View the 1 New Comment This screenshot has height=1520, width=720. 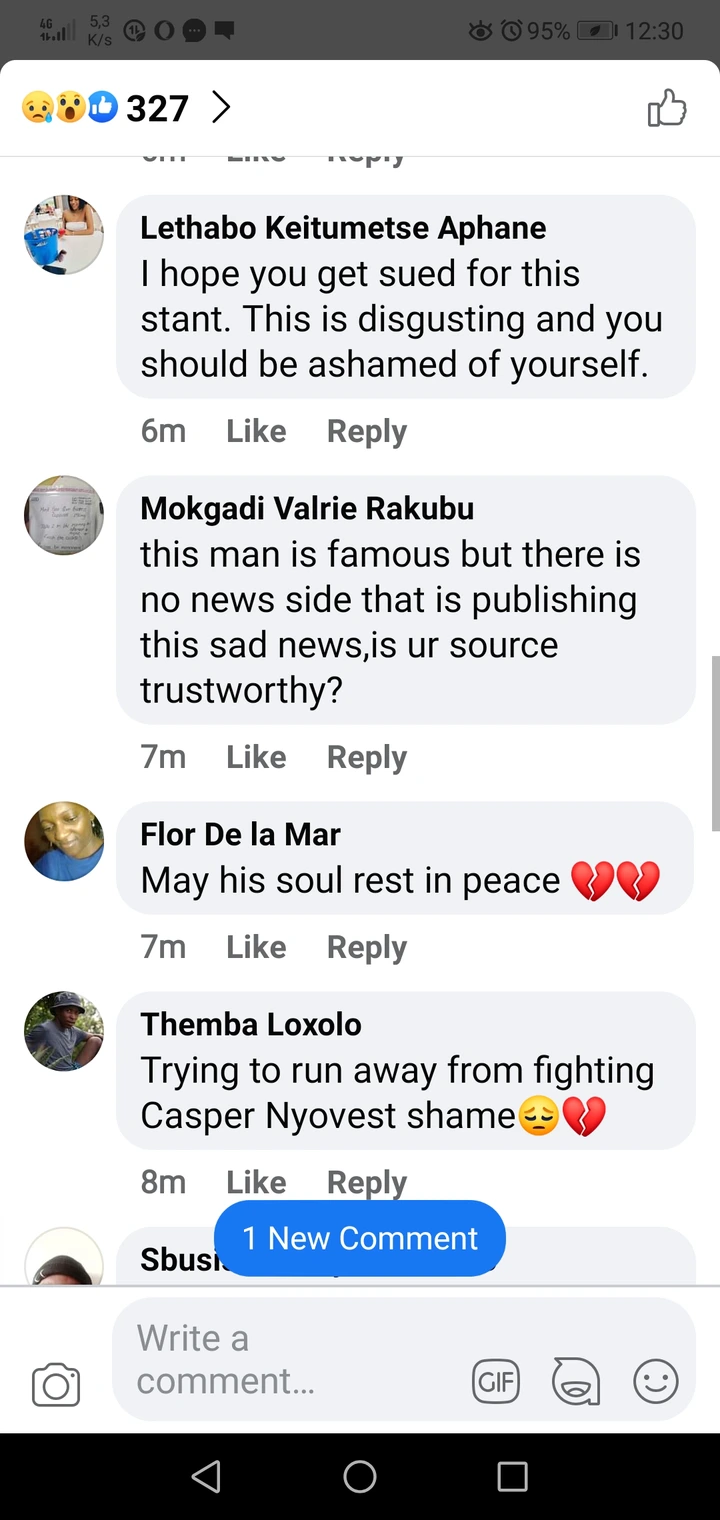point(360,1238)
